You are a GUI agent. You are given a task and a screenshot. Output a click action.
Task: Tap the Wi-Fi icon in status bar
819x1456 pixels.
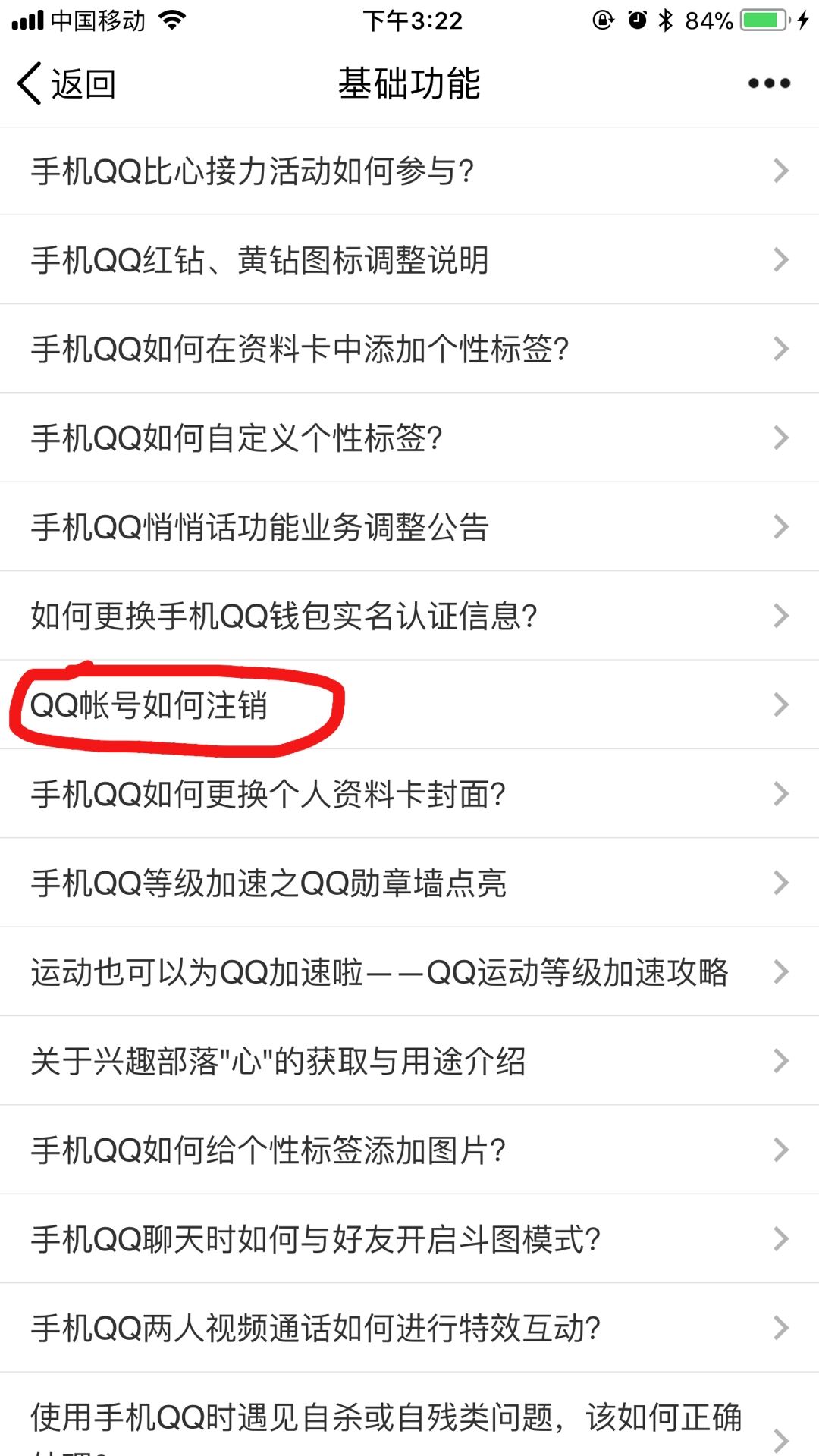click(171, 20)
